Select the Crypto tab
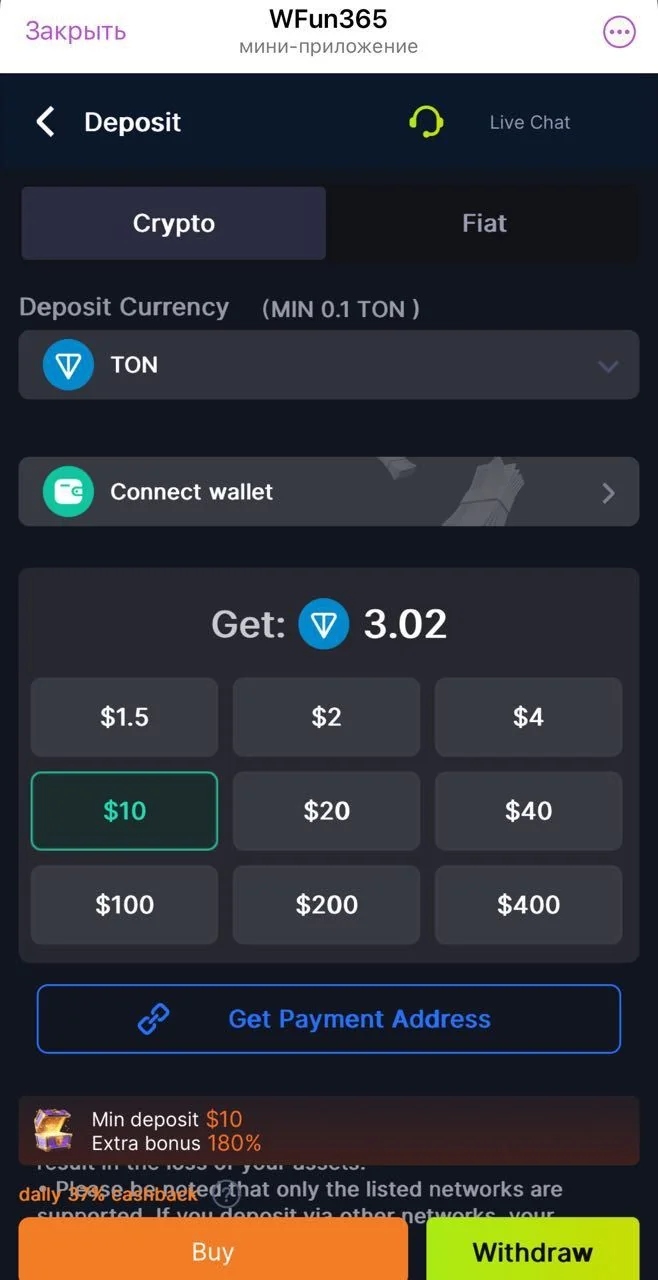Image resolution: width=658 pixels, height=1280 pixels. click(x=174, y=223)
